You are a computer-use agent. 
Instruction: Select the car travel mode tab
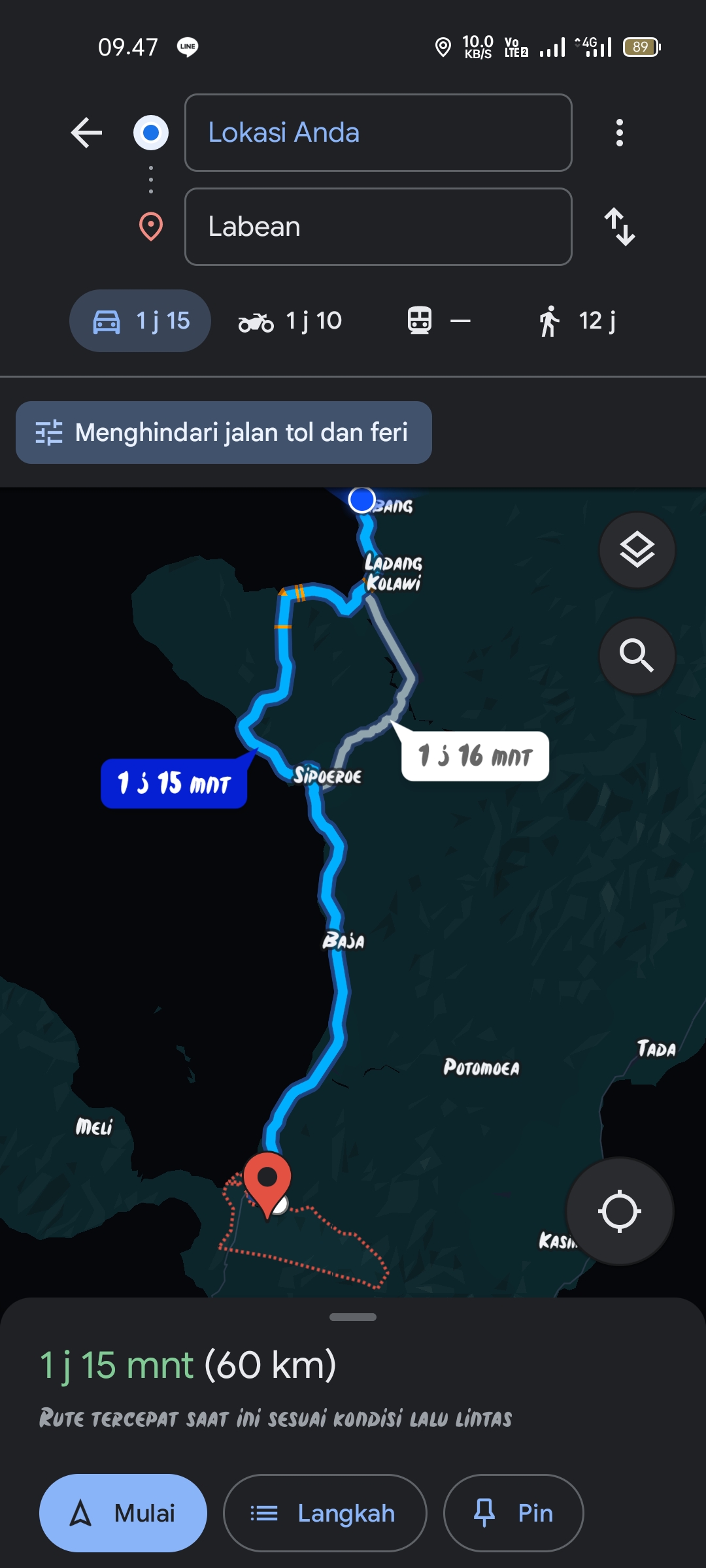(x=140, y=321)
